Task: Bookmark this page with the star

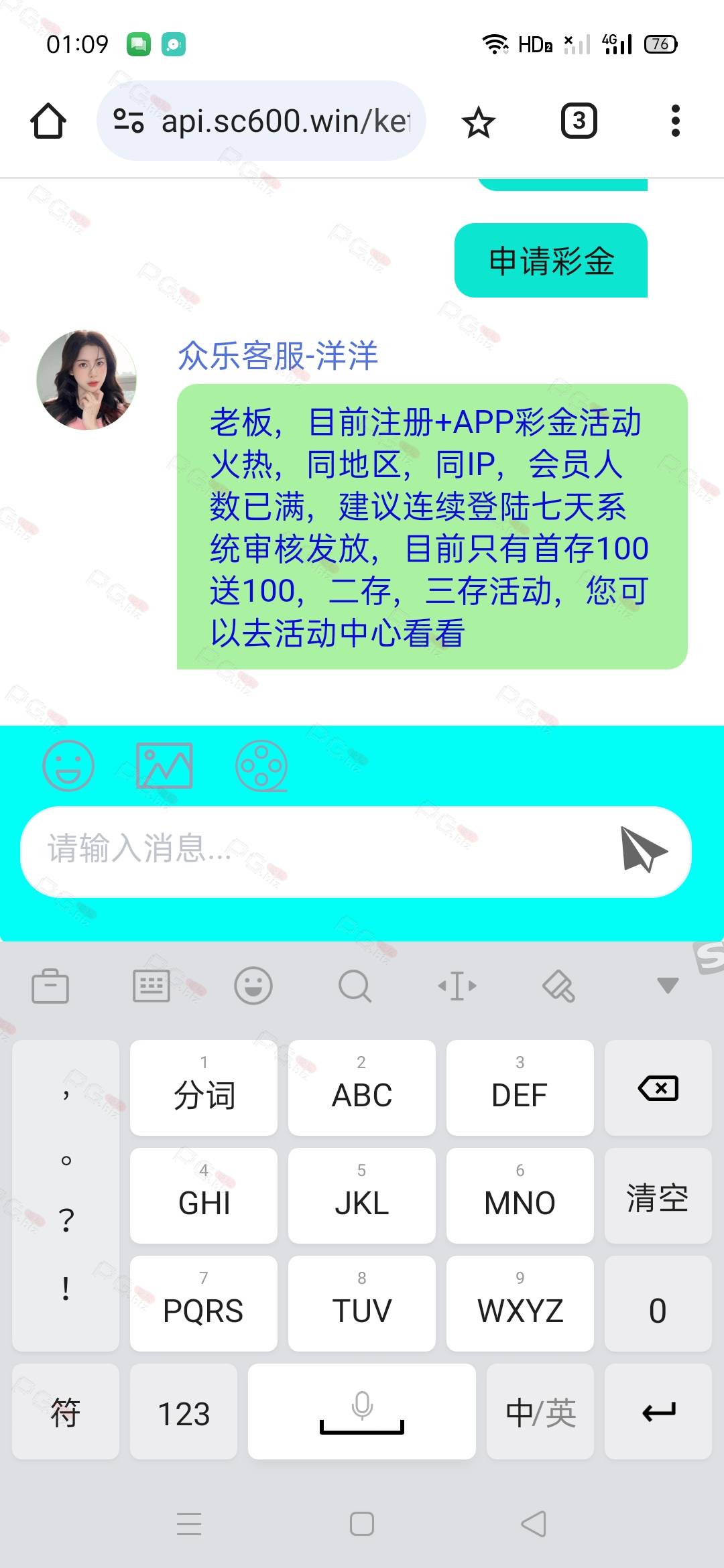Action: coord(478,123)
